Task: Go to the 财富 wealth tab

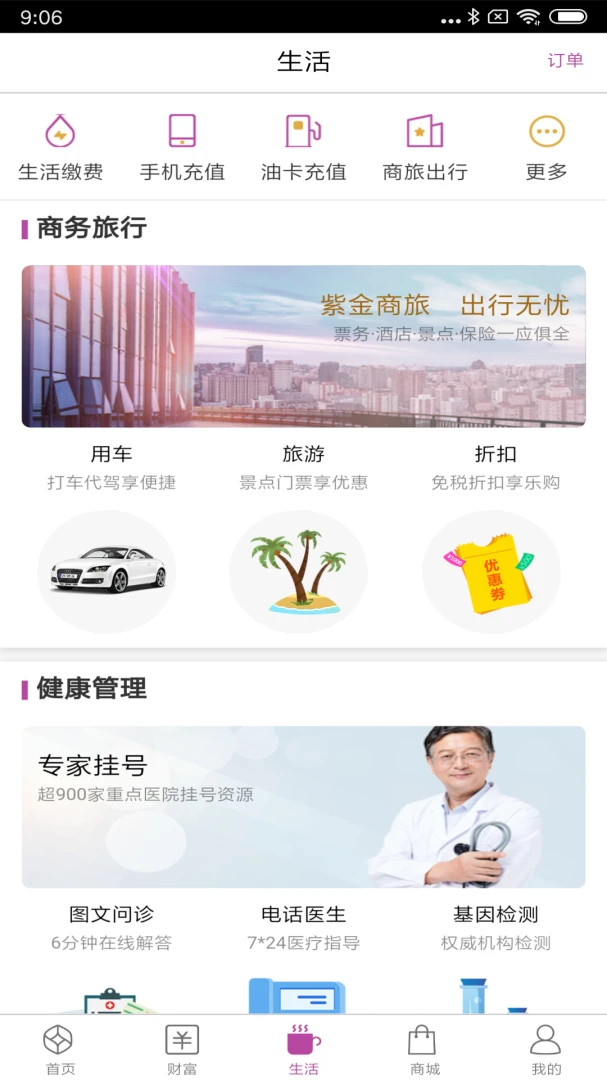Action: (182, 1049)
